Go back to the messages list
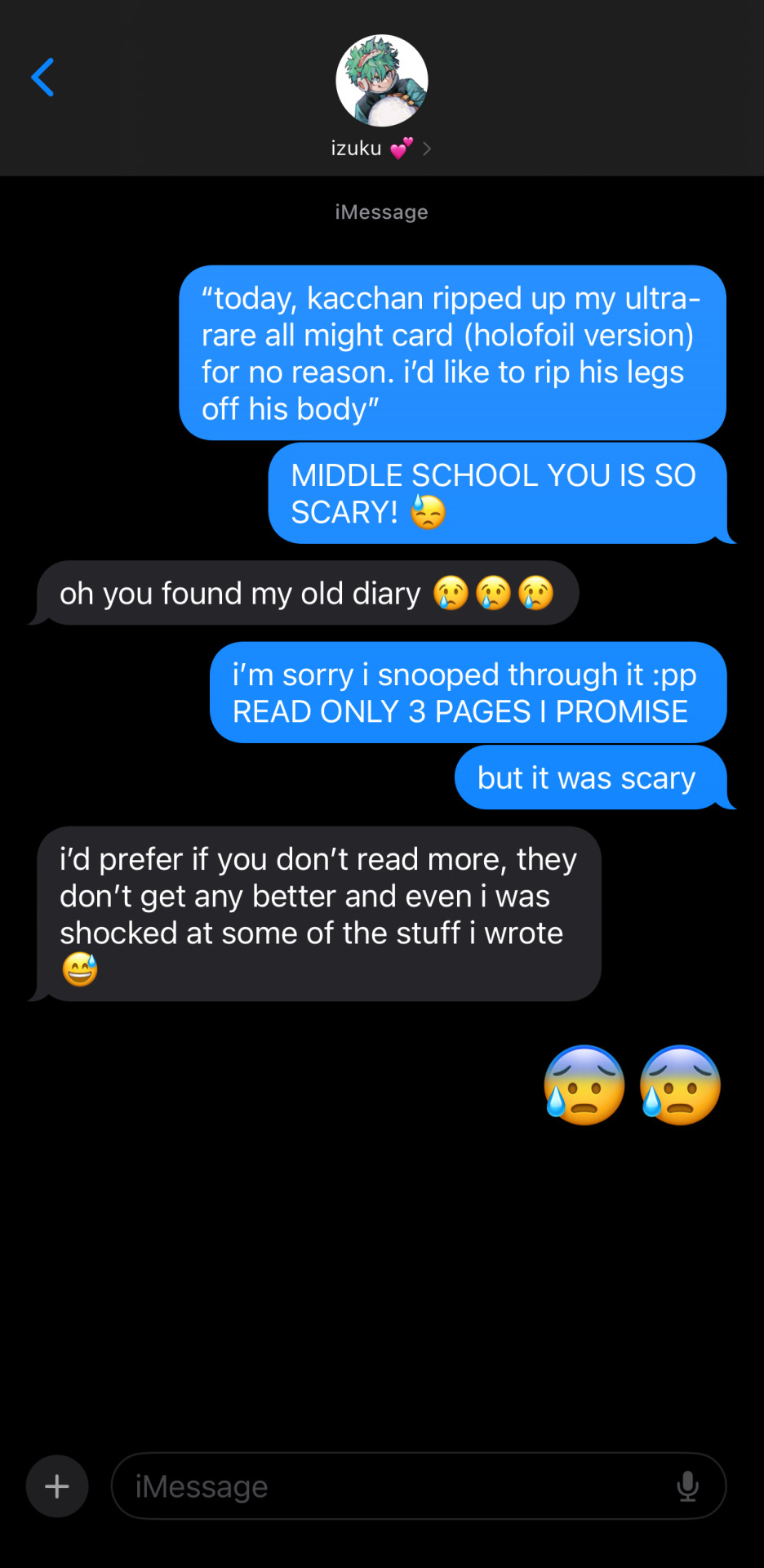 pyautogui.click(x=42, y=78)
